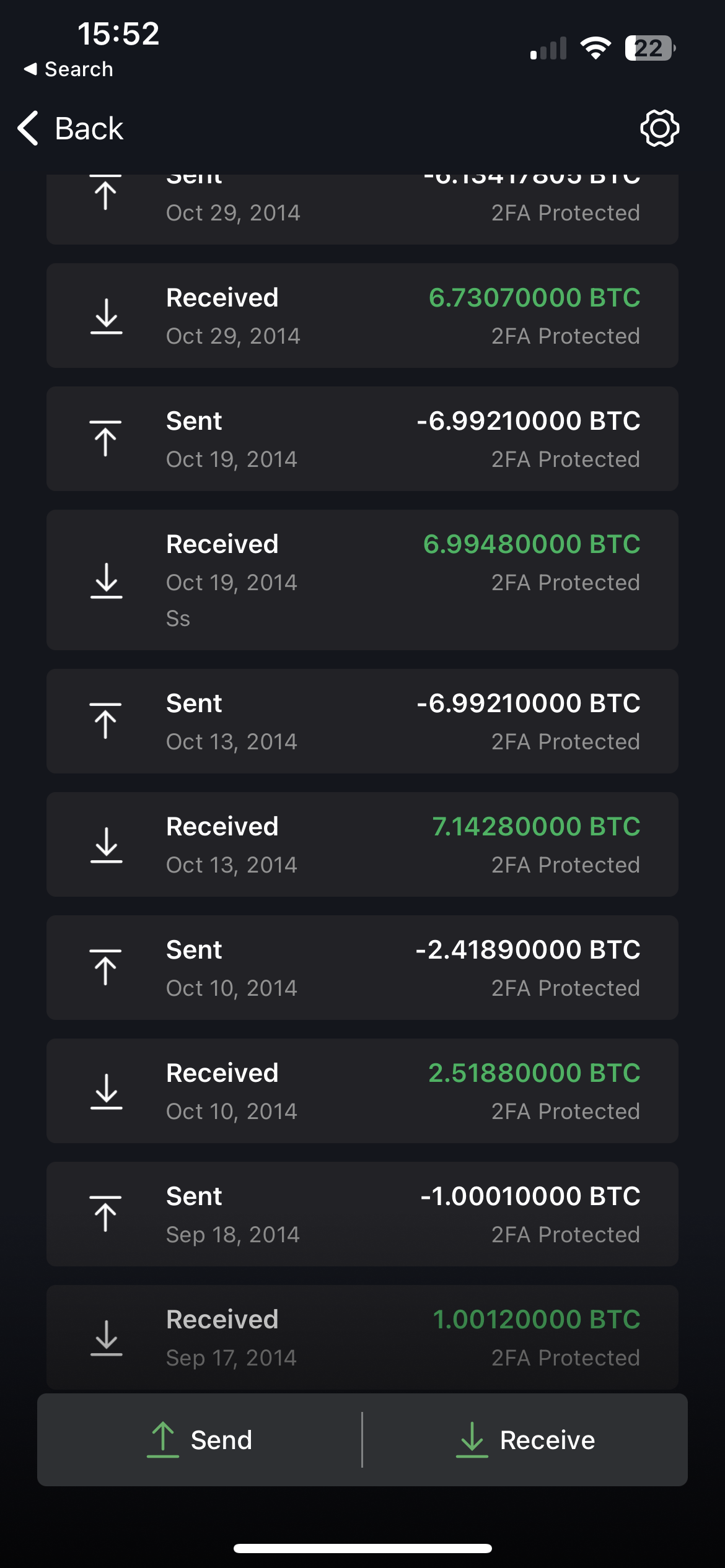Screen dimensions: 725x1568
Task: Tap Send to transfer bitcoin
Action: (200, 1440)
